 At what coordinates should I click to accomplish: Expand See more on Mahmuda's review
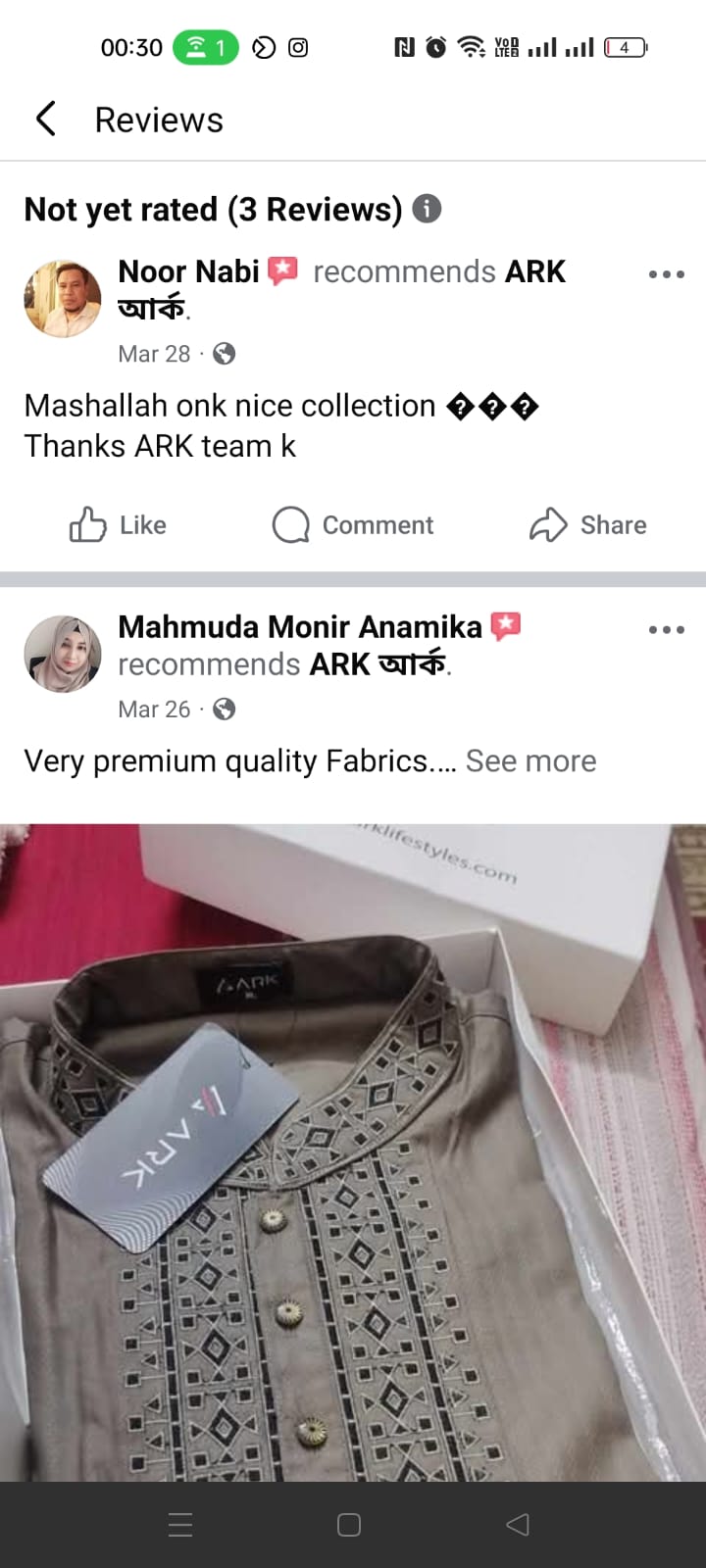(530, 761)
